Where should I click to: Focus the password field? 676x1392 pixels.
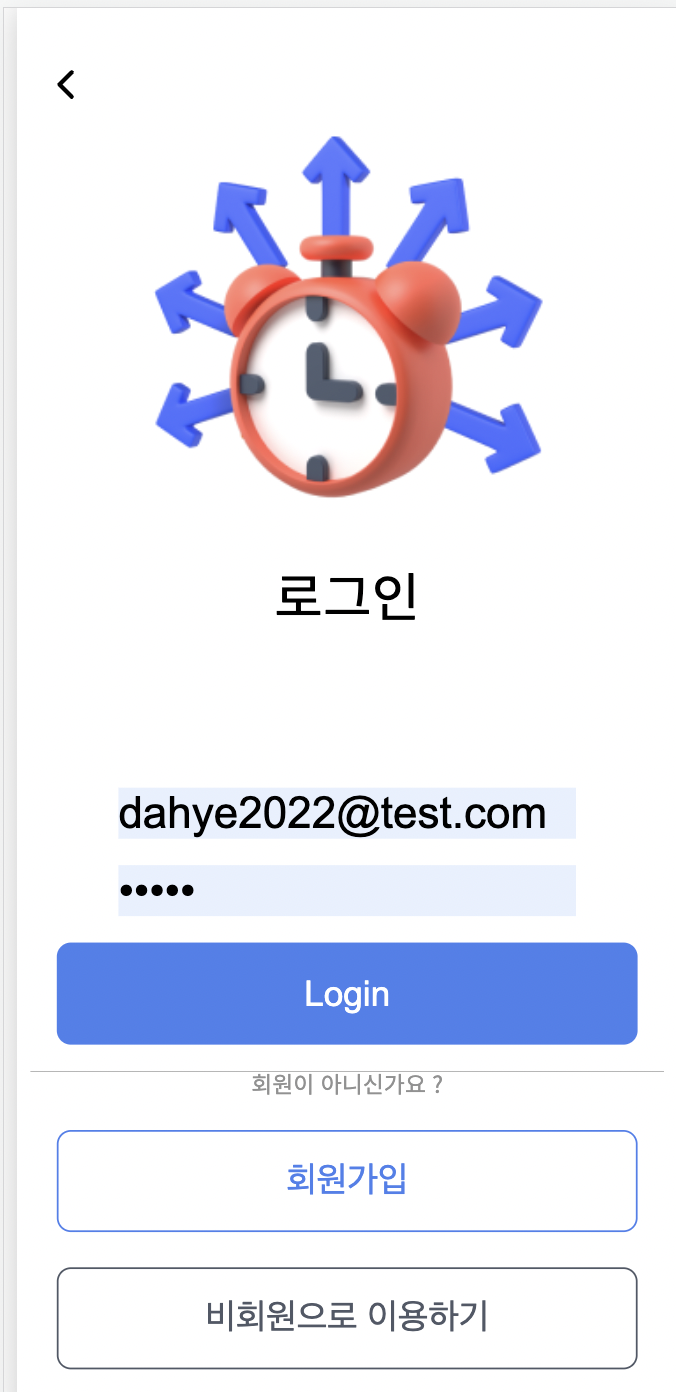[x=347, y=890]
